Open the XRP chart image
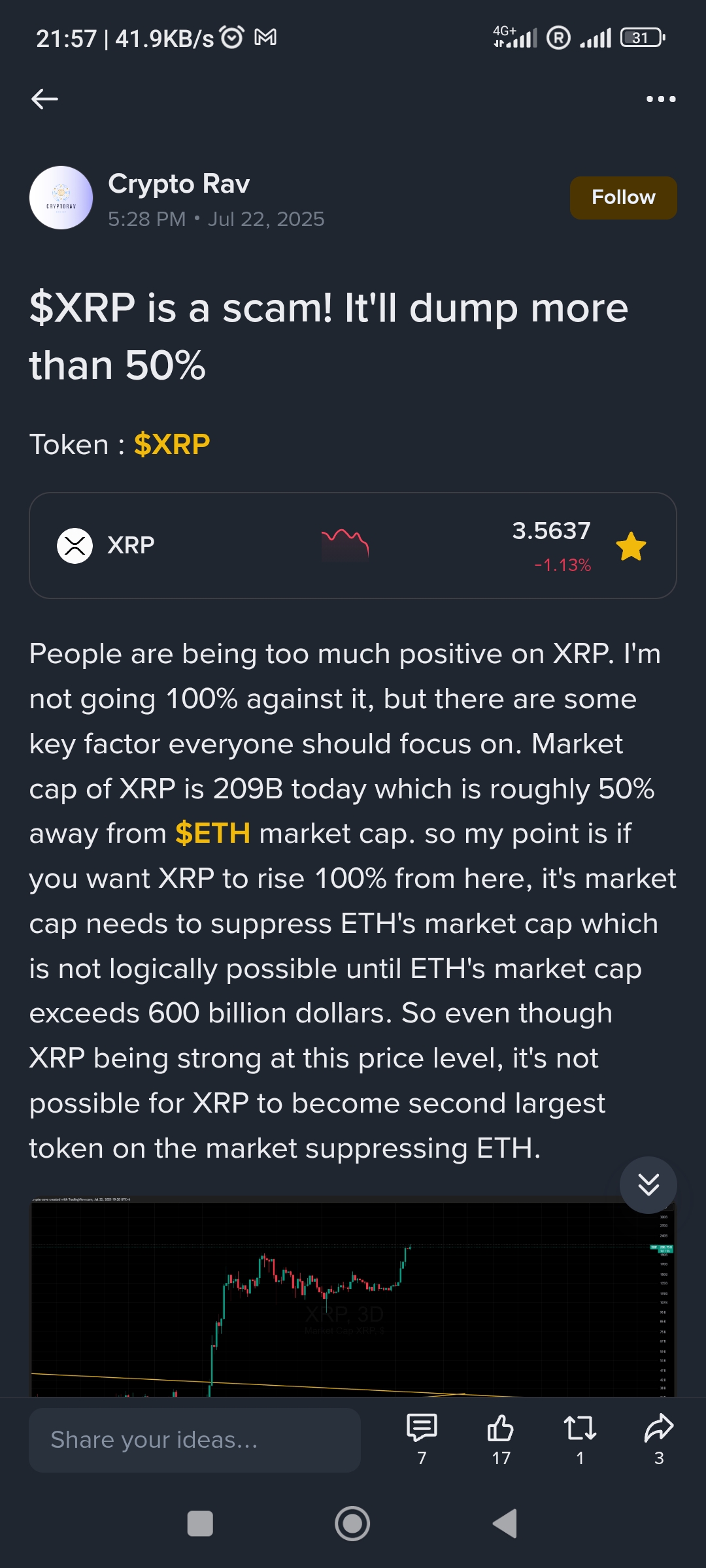The width and height of the screenshot is (706, 1568). pos(353,1297)
